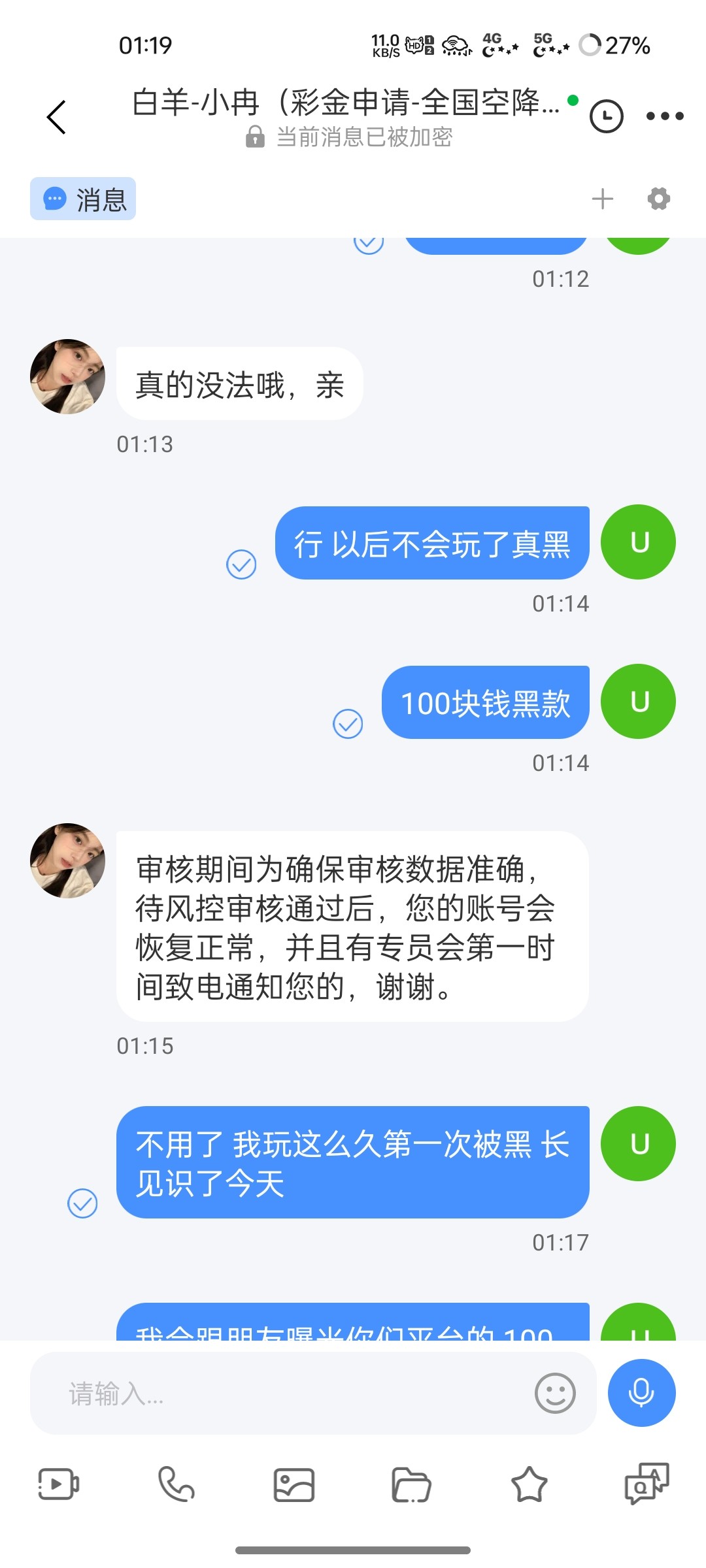Start a voice call with the contact
The image size is (706, 1568).
click(175, 1484)
